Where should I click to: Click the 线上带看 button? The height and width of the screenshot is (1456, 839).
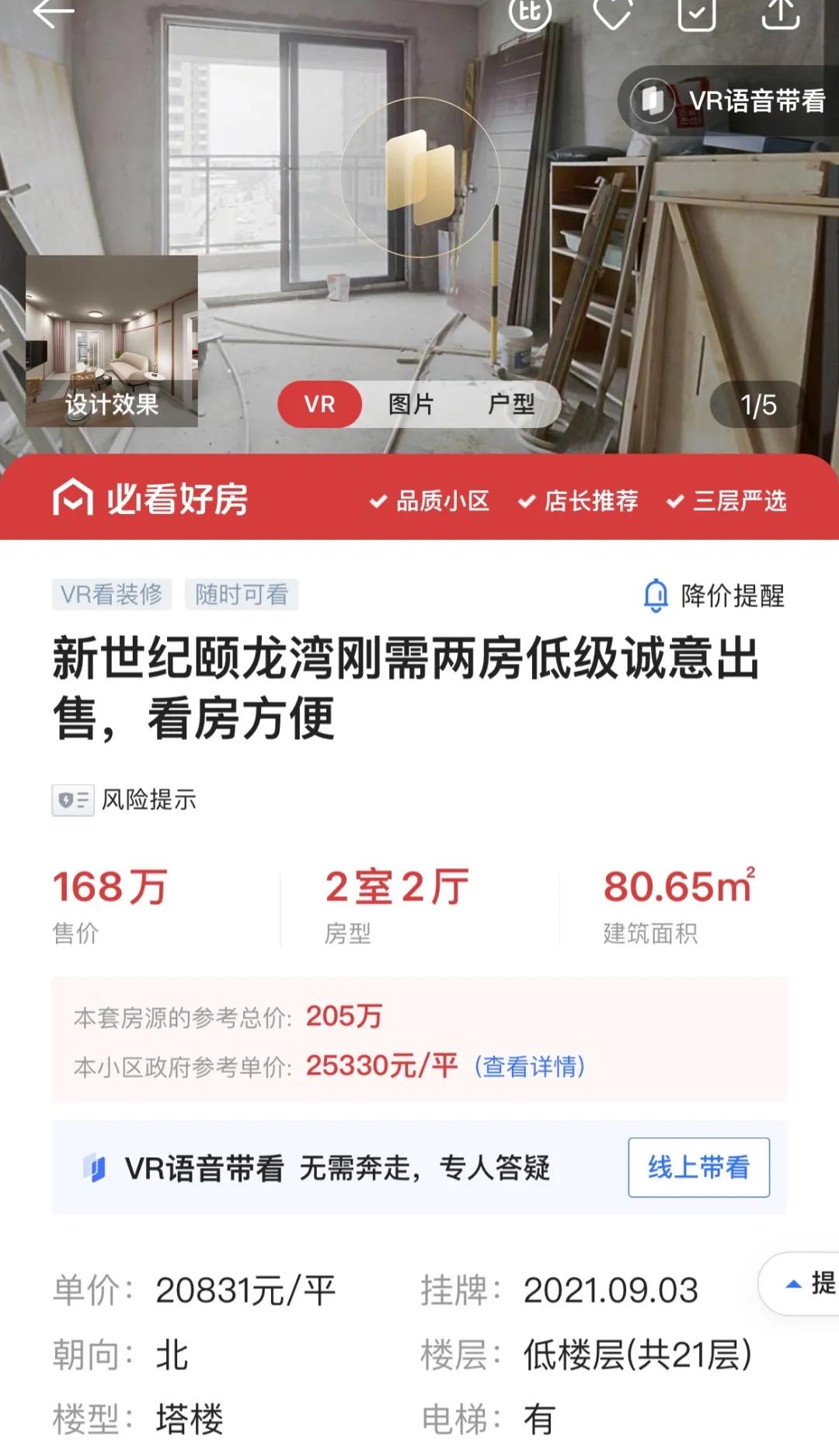coord(698,1167)
